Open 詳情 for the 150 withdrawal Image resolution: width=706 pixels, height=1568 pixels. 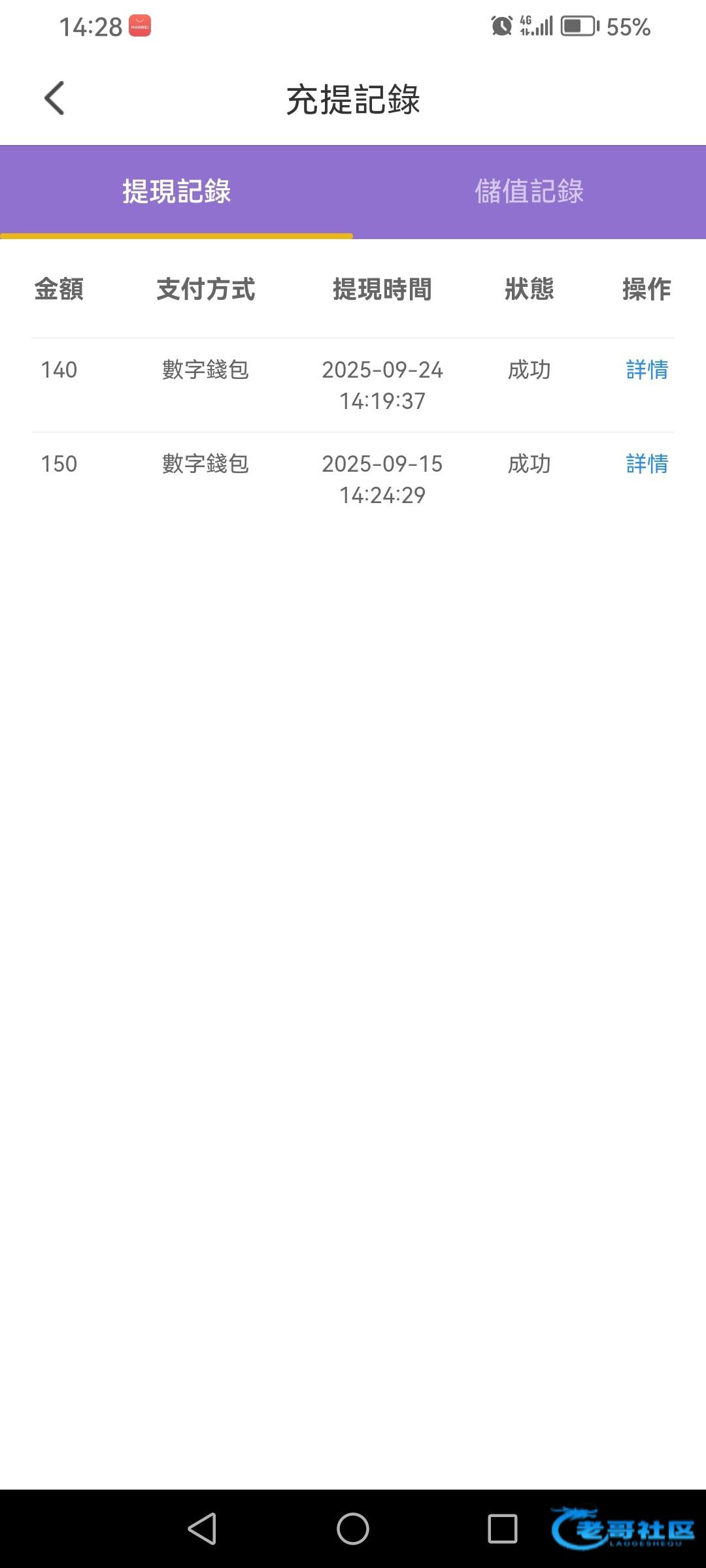tap(647, 464)
